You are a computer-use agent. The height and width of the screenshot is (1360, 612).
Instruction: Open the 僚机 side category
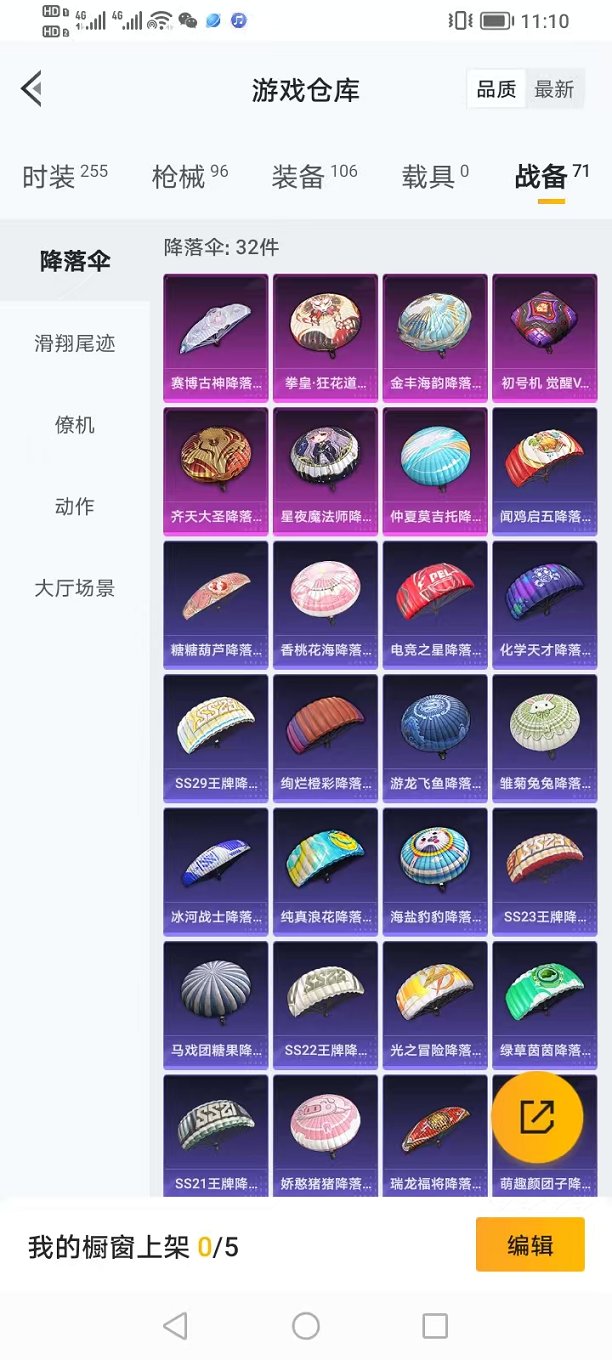coord(75,425)
